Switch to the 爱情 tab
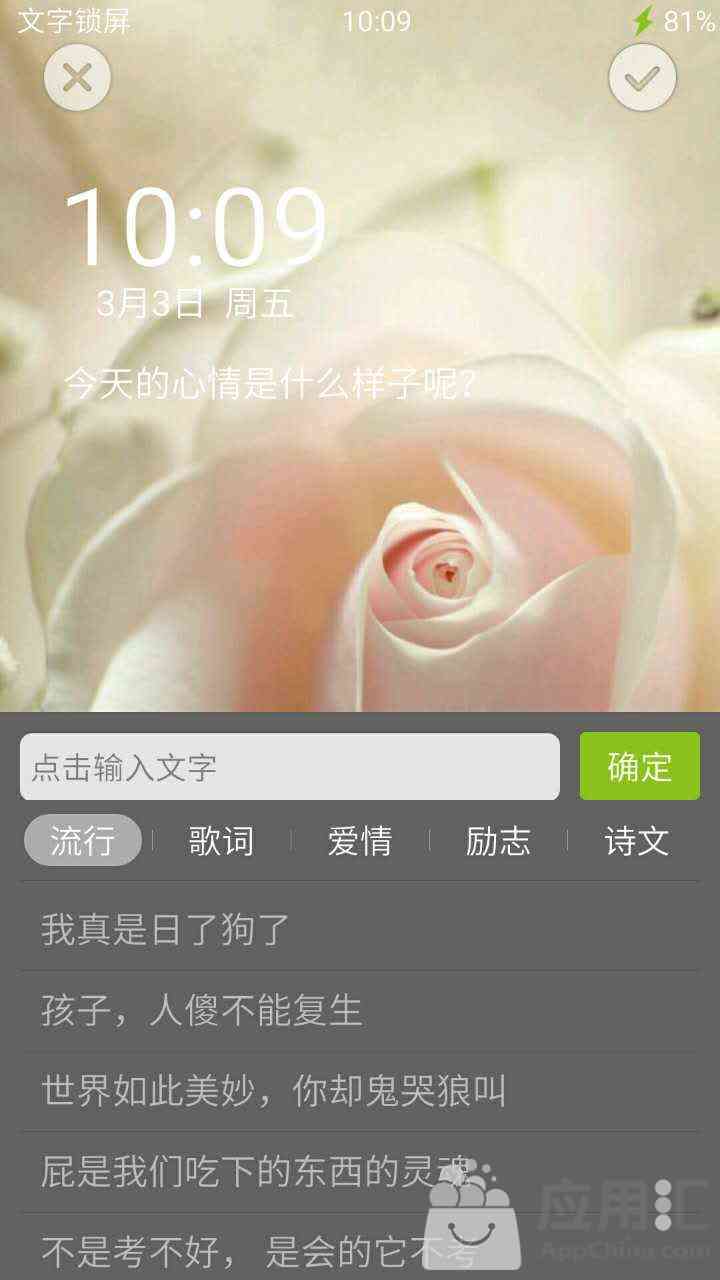This screenshot has width=720, height=1280. point(360,840)
